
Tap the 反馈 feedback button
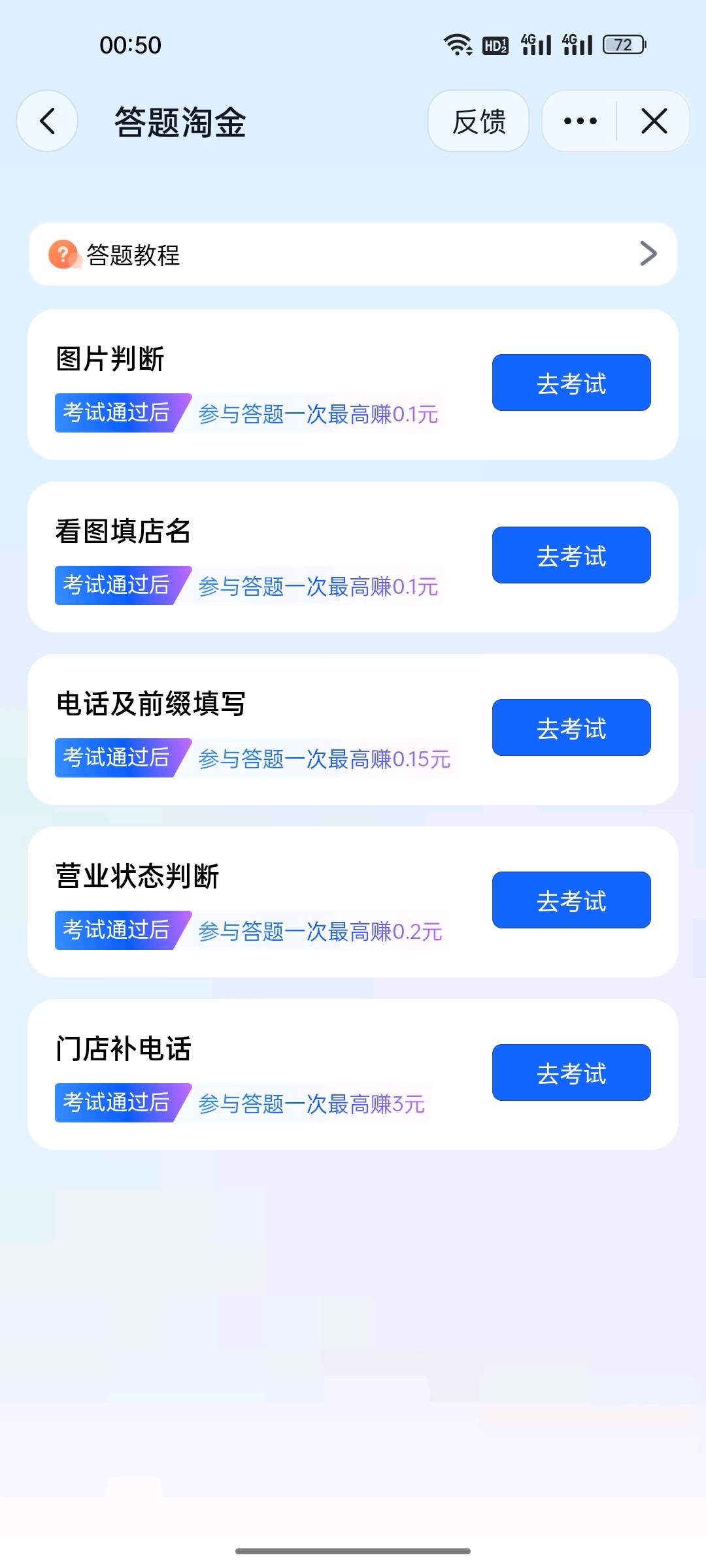point(478,122)
